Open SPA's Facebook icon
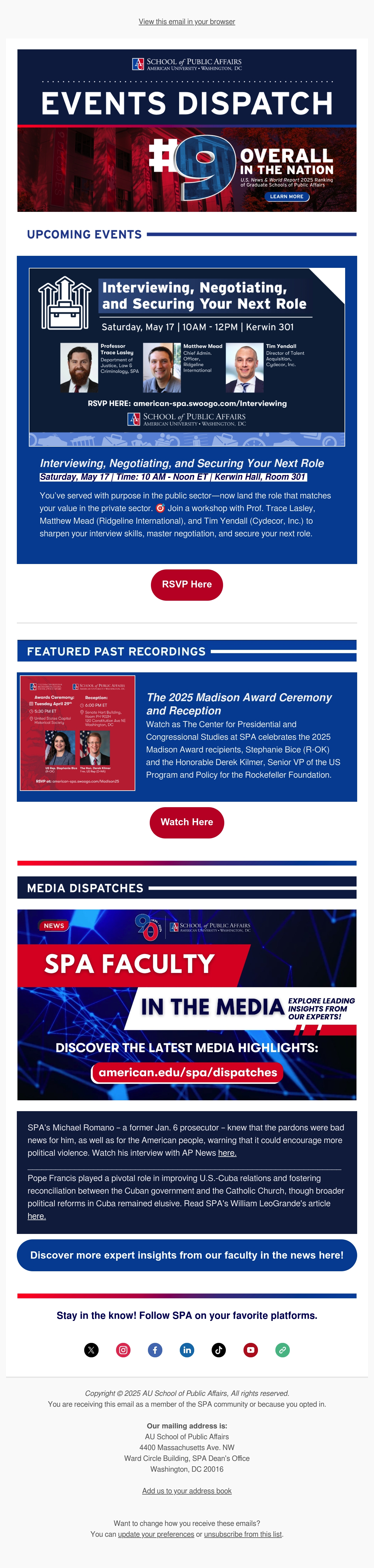The height and width of the screenshot is (1568, 374). coord(155,1350)
